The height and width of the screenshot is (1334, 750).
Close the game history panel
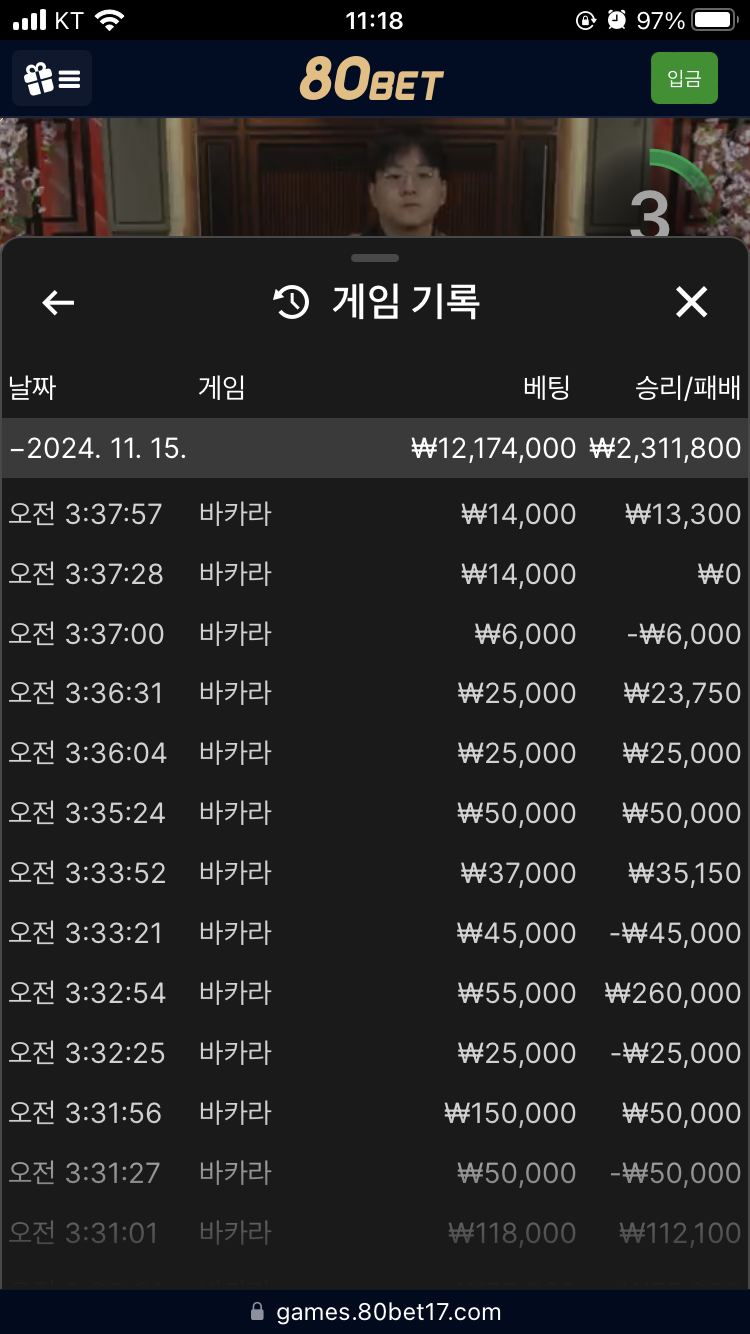pos(691,302)
